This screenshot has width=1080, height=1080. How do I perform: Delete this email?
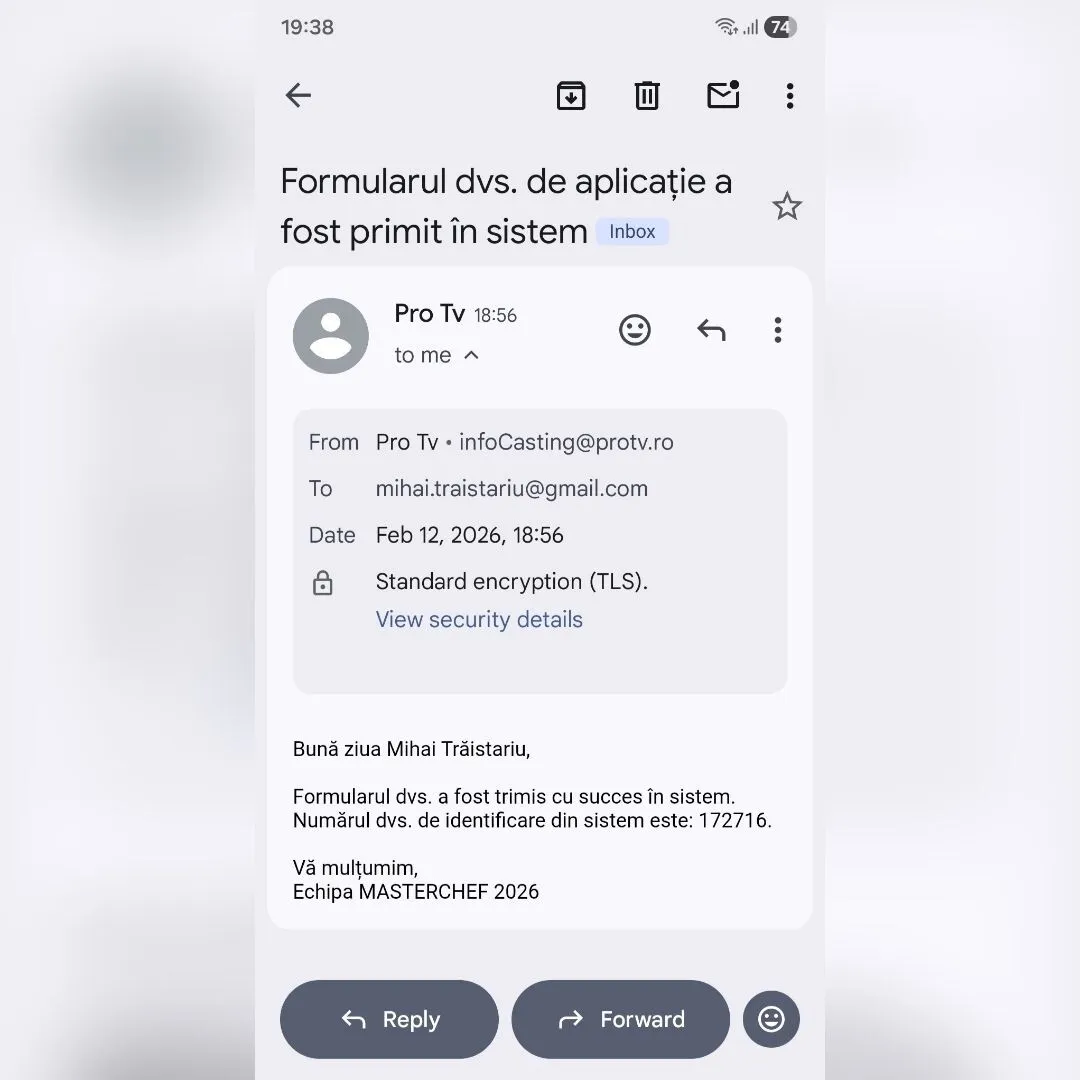pos(647,95)
